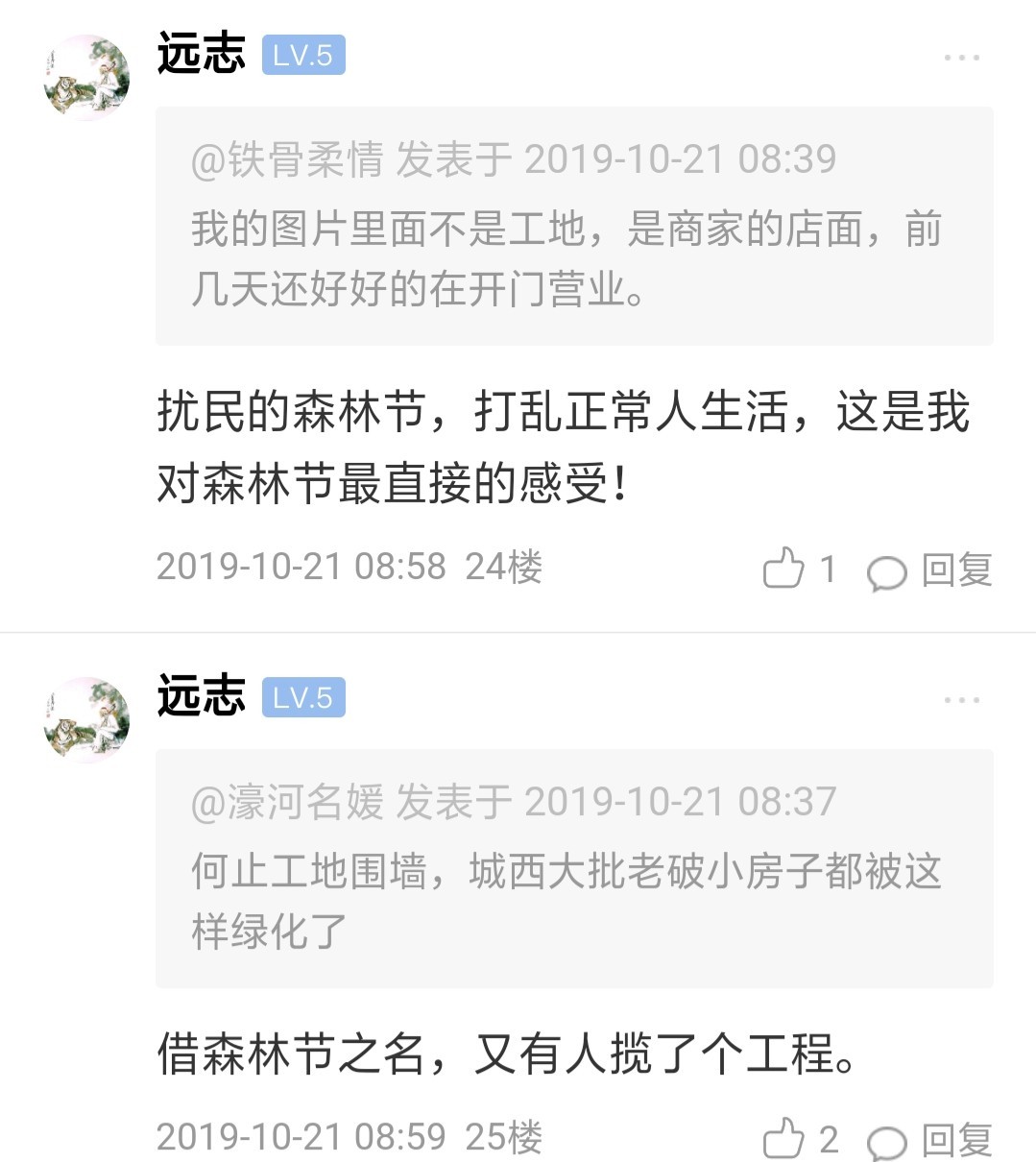Like the 25楼 comment by 远志
The height and width of the screenshot is (1162, 1036).
[x=783, y=1139]
